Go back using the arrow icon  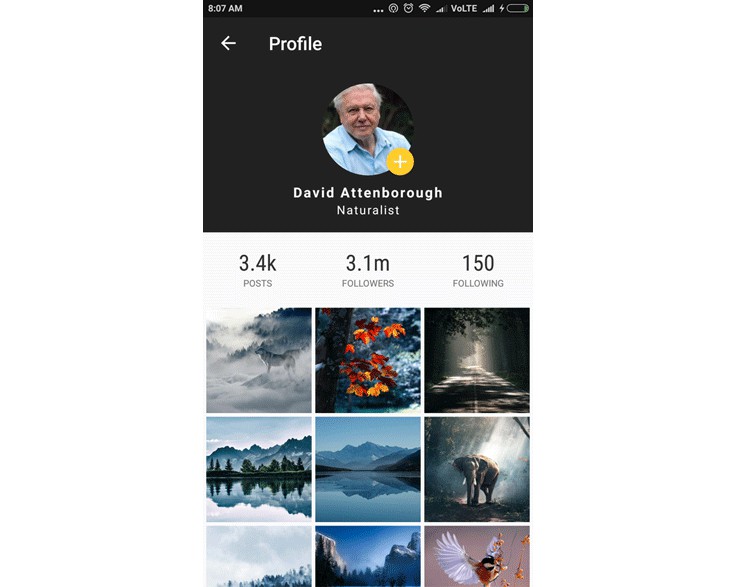[229, 43]
